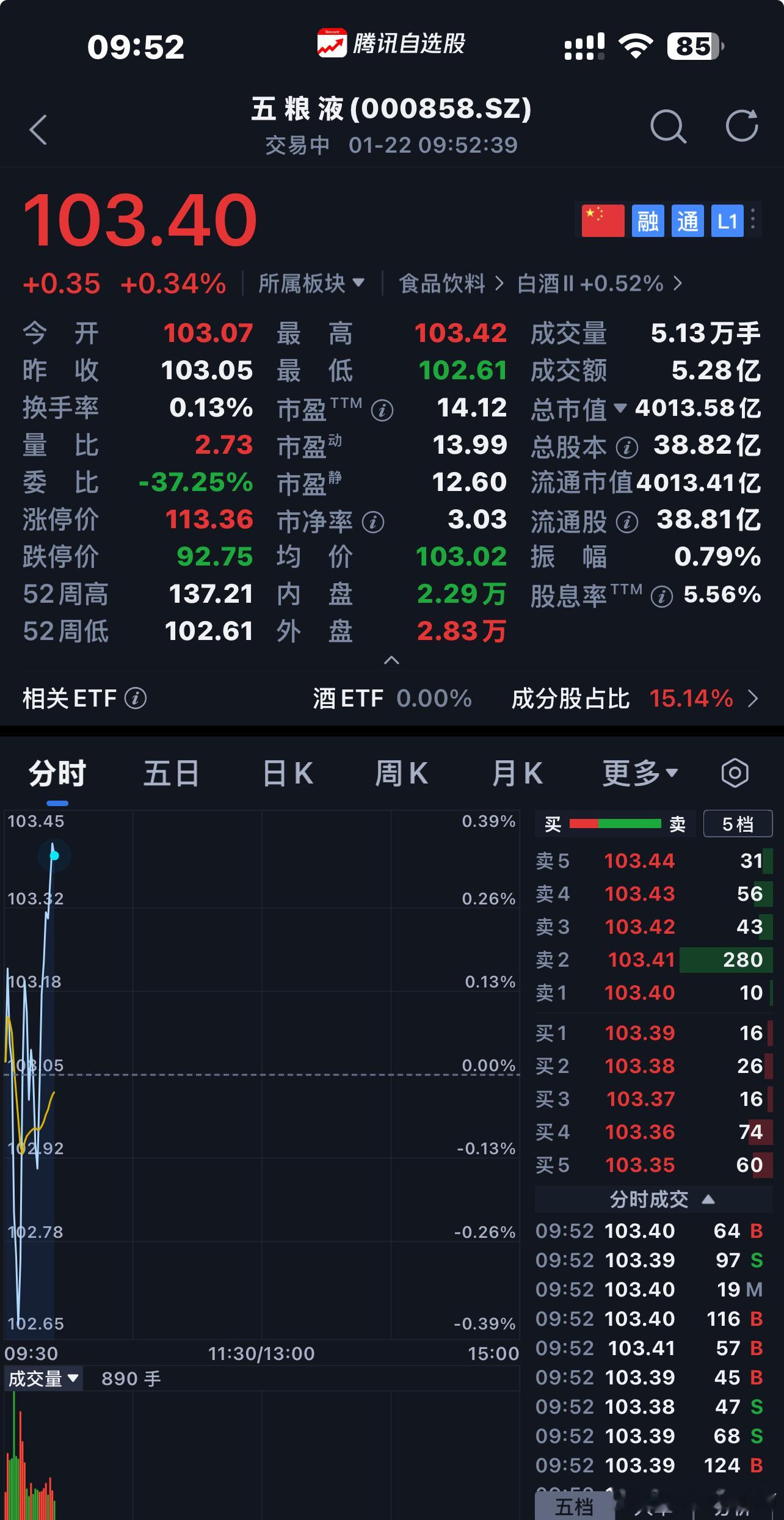
Task: Collapse the 分时成交 list with its arrow
Action: point(707,1199)
